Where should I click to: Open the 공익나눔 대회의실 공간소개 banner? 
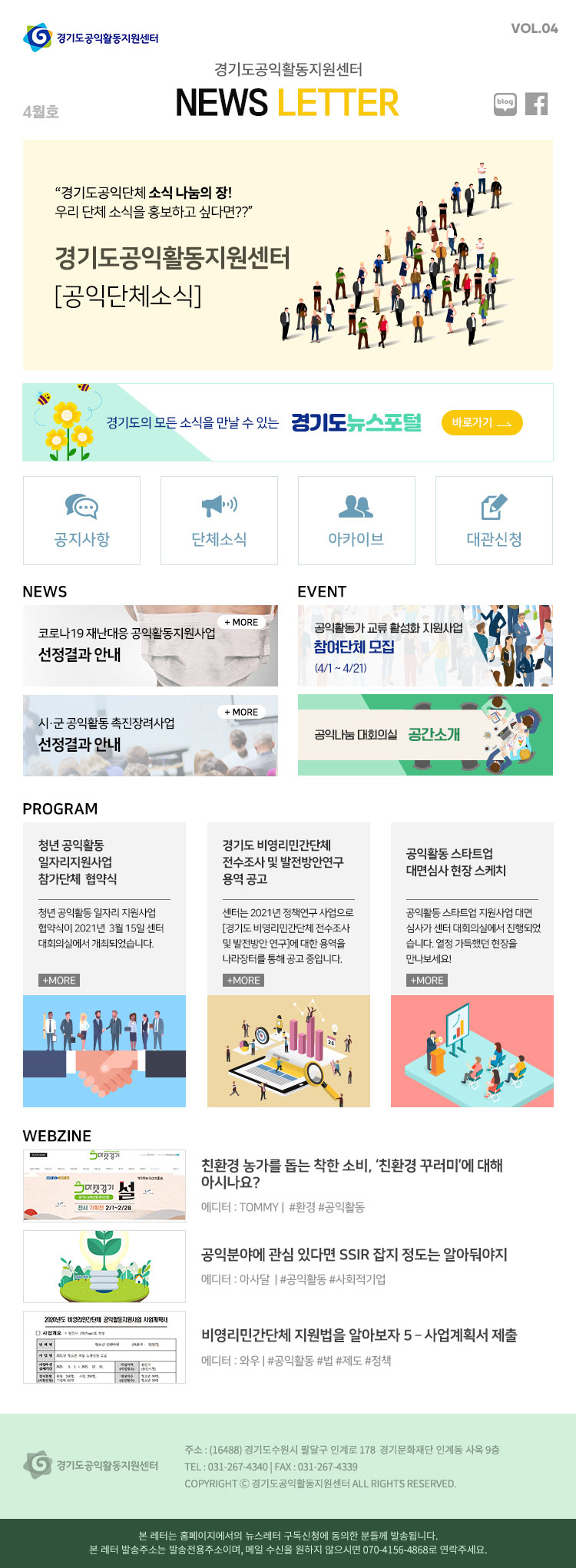425,735
